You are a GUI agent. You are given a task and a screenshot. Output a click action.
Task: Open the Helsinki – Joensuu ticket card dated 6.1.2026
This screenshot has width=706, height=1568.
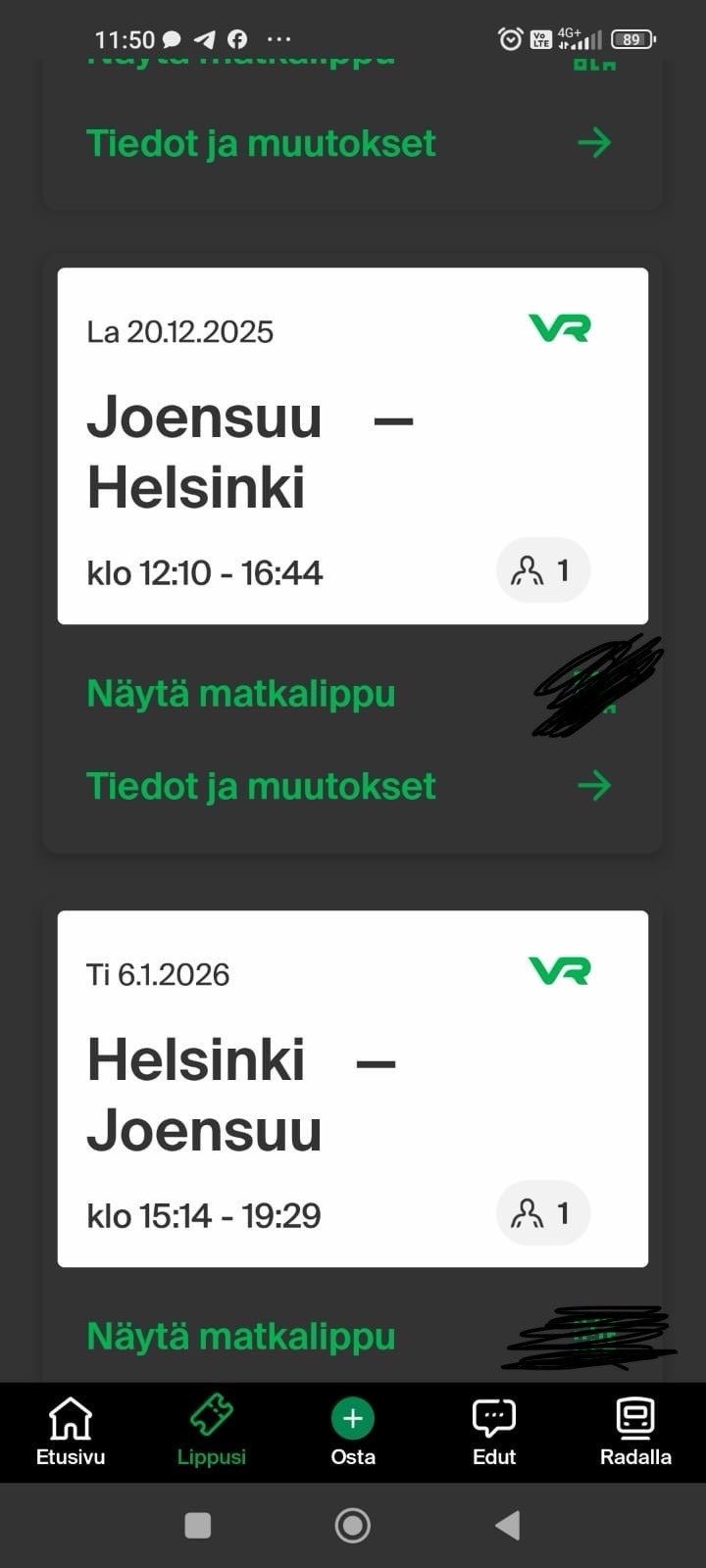point(352,1088)
